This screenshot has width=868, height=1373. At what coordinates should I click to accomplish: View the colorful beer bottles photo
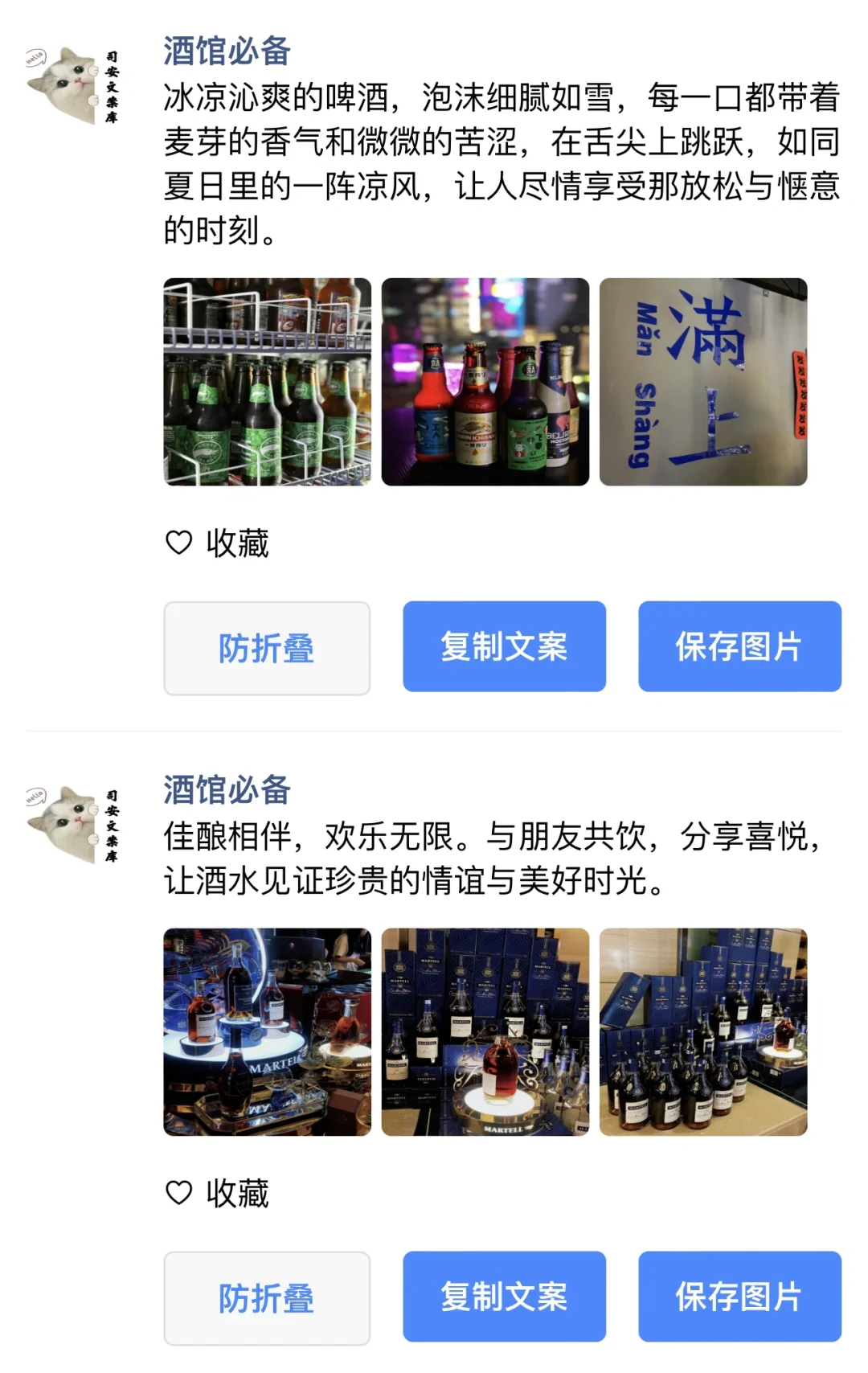coord(485,382)
